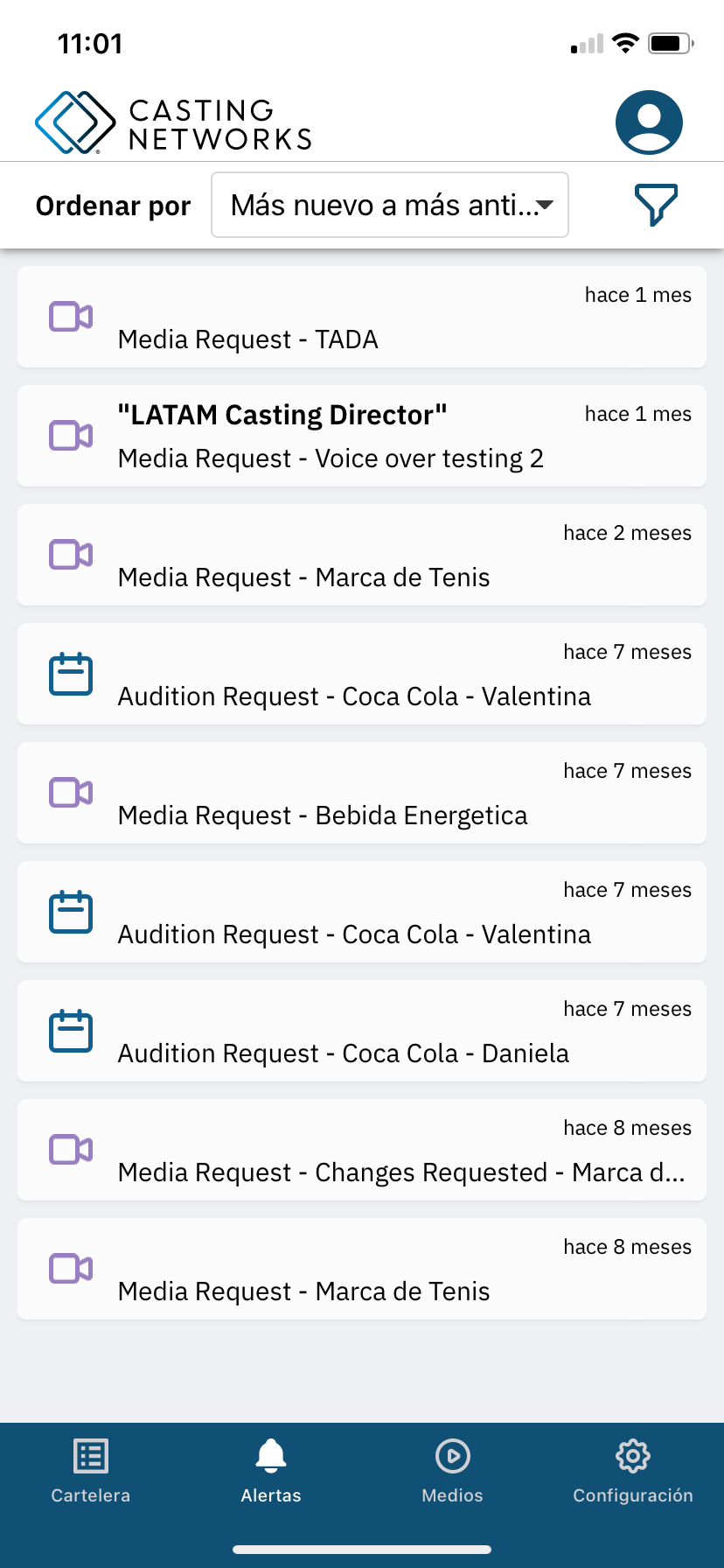Viewport: 724px width, 1568px height.
Task: Open the profile avatar icon
Action: tap(649, 122)
